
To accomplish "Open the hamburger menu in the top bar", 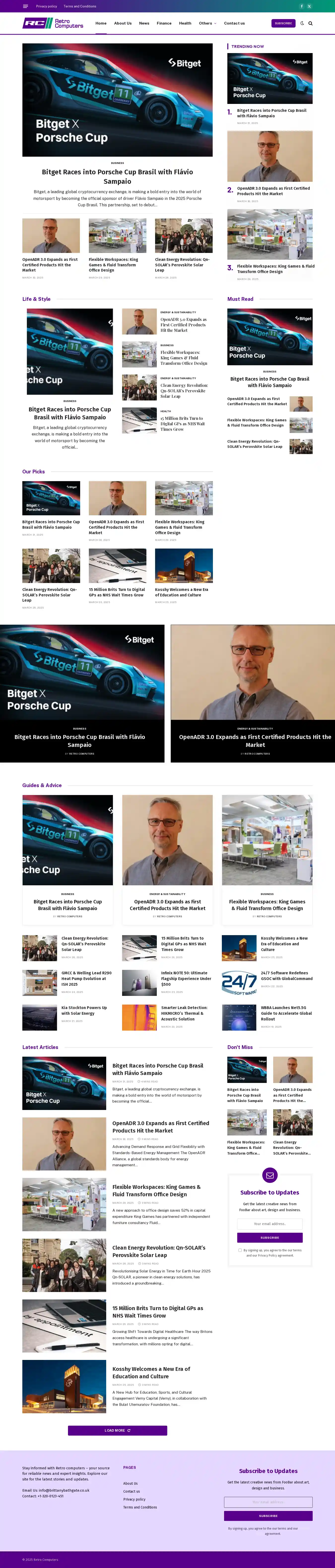I will click(x=25, y=6).
